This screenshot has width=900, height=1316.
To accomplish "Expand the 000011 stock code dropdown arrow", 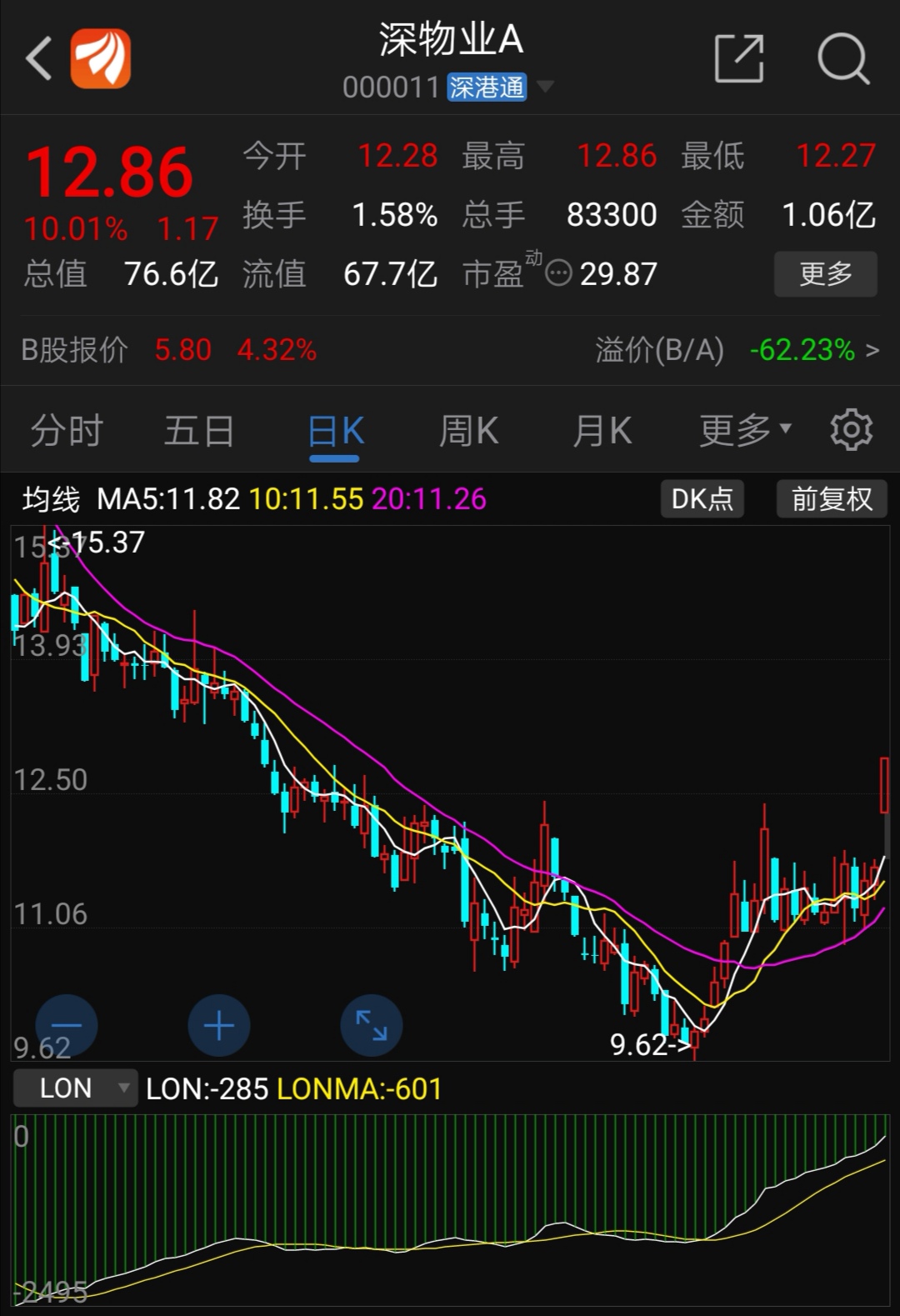I will coord(546,86).
